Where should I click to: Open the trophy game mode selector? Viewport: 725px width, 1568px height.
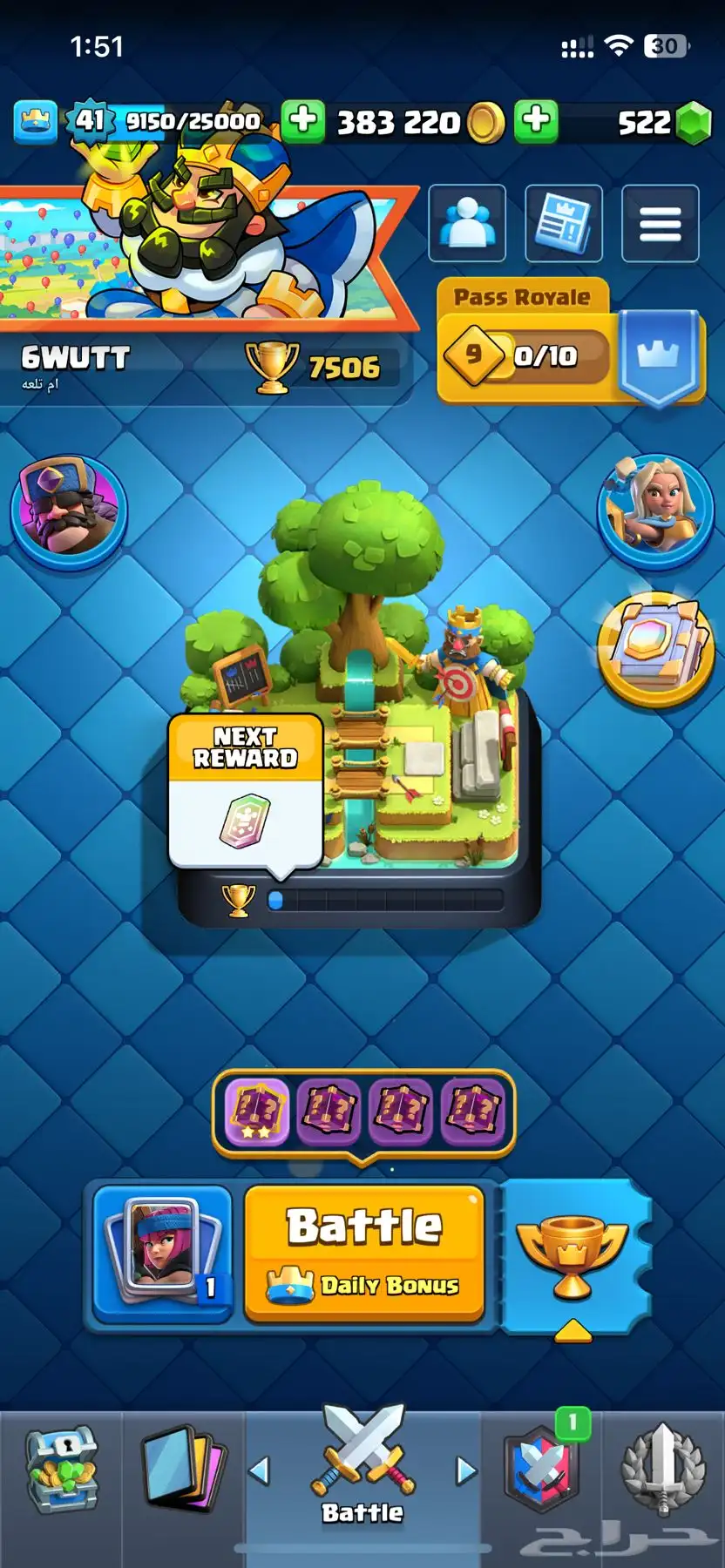click(572, 1254)
